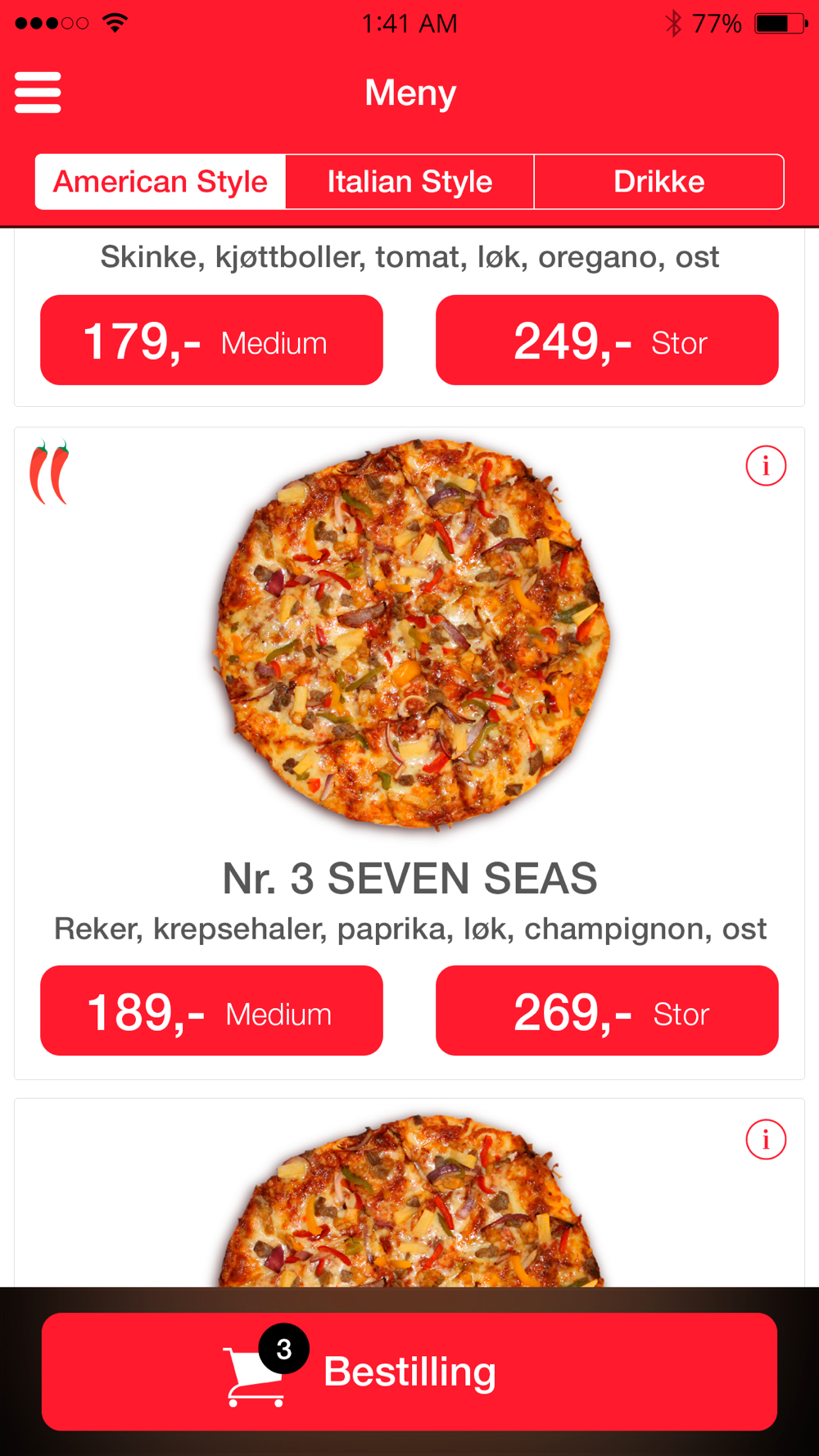Open info for the pizza below Seven Seas
The image size is (819, 1456).
766,1139
